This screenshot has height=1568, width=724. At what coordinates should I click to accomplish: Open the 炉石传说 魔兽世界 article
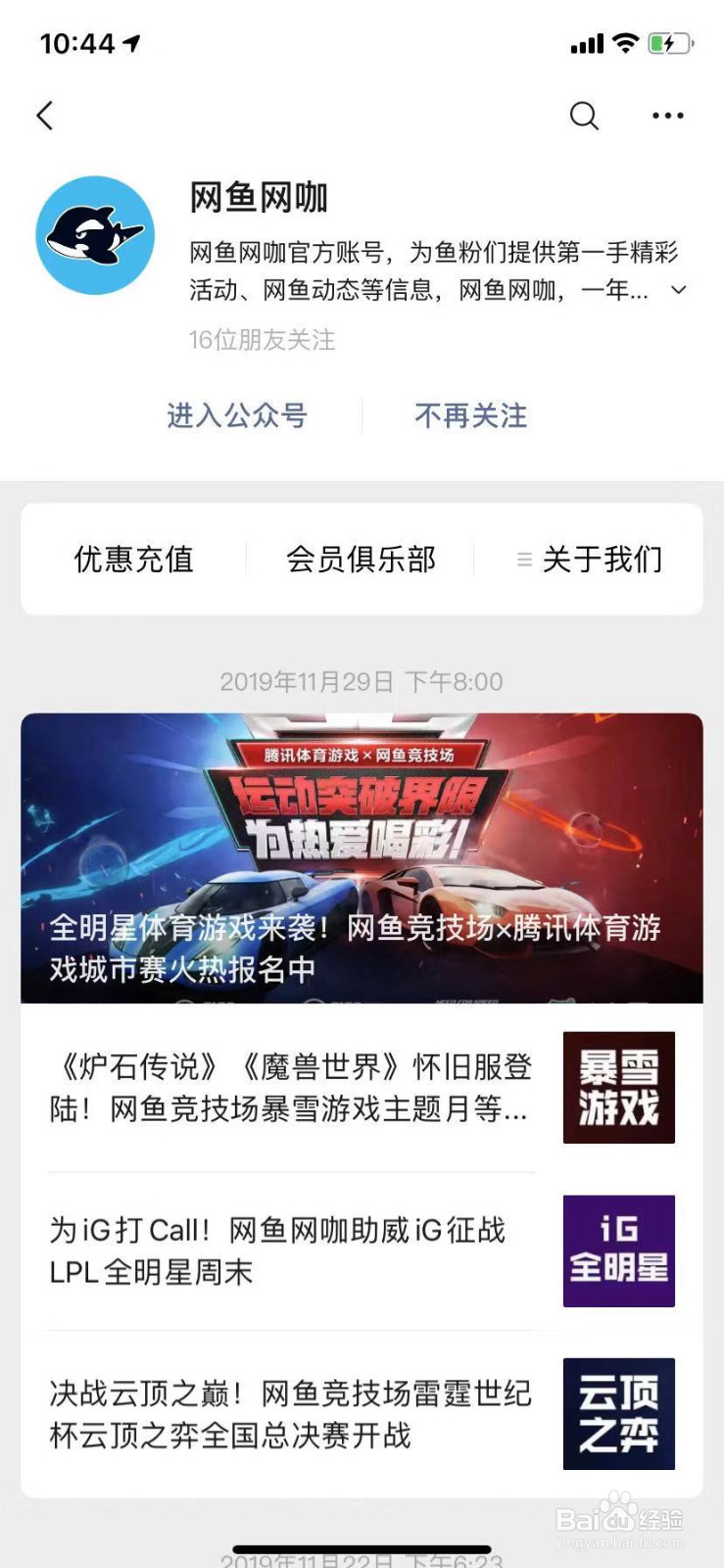[294, 1088]
